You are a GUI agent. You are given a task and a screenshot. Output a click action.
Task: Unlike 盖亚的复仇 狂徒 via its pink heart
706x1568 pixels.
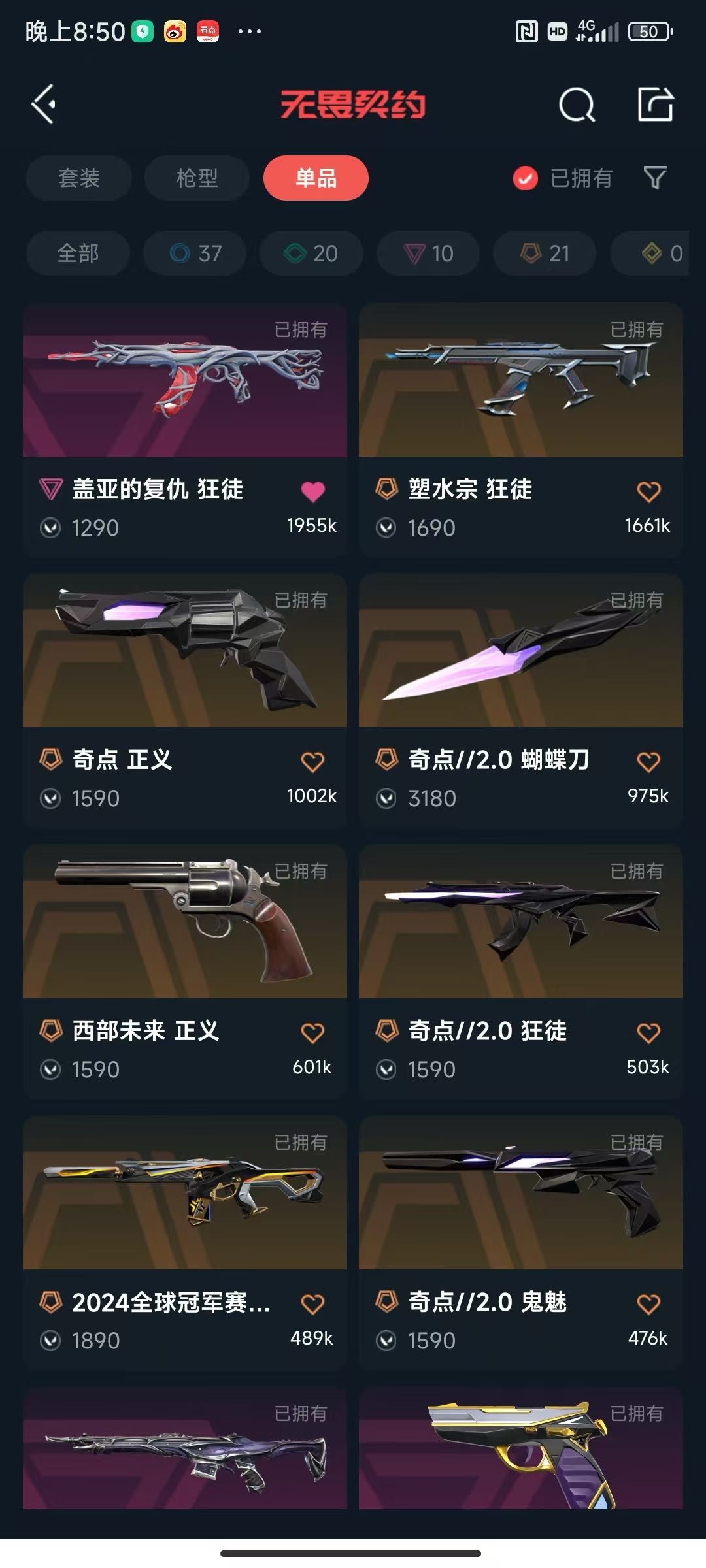(312, 491)
